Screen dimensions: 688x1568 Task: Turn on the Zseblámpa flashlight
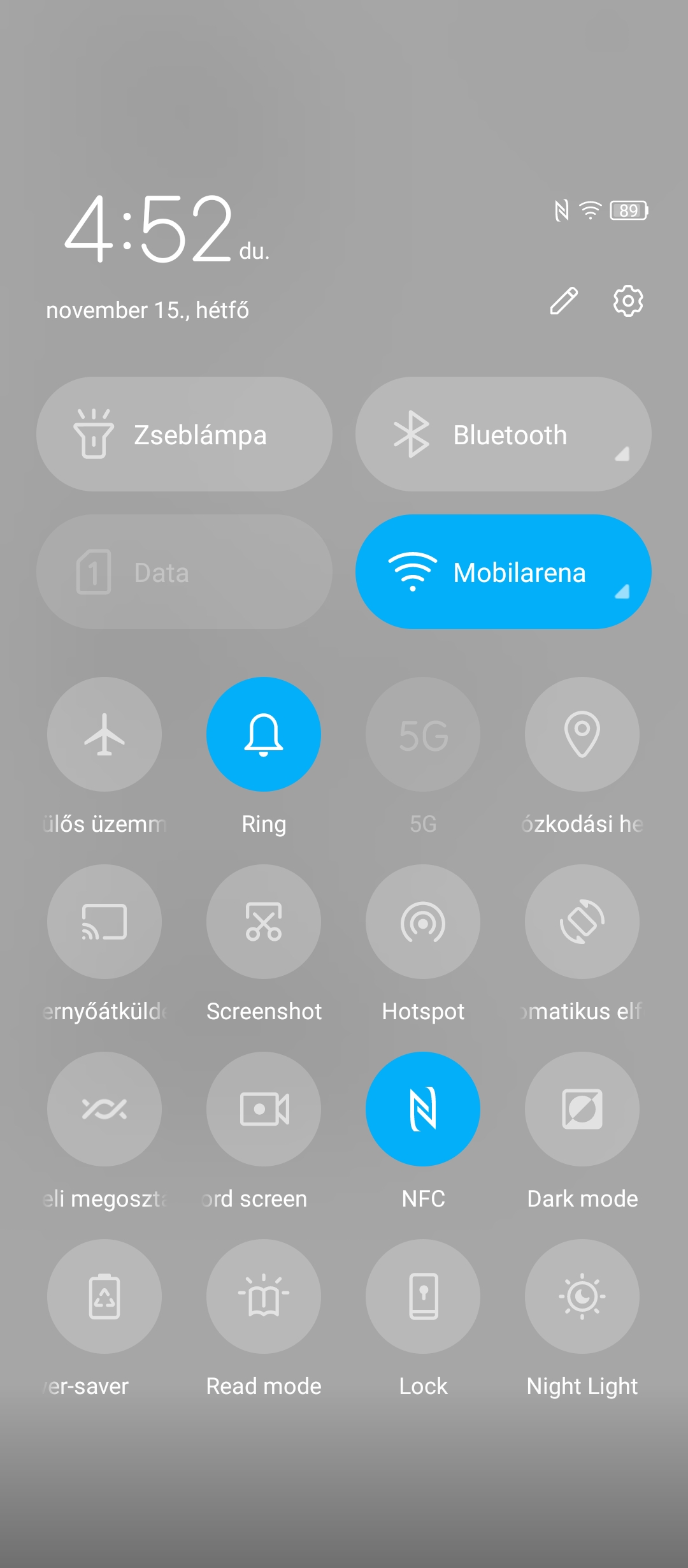[184, 434]
